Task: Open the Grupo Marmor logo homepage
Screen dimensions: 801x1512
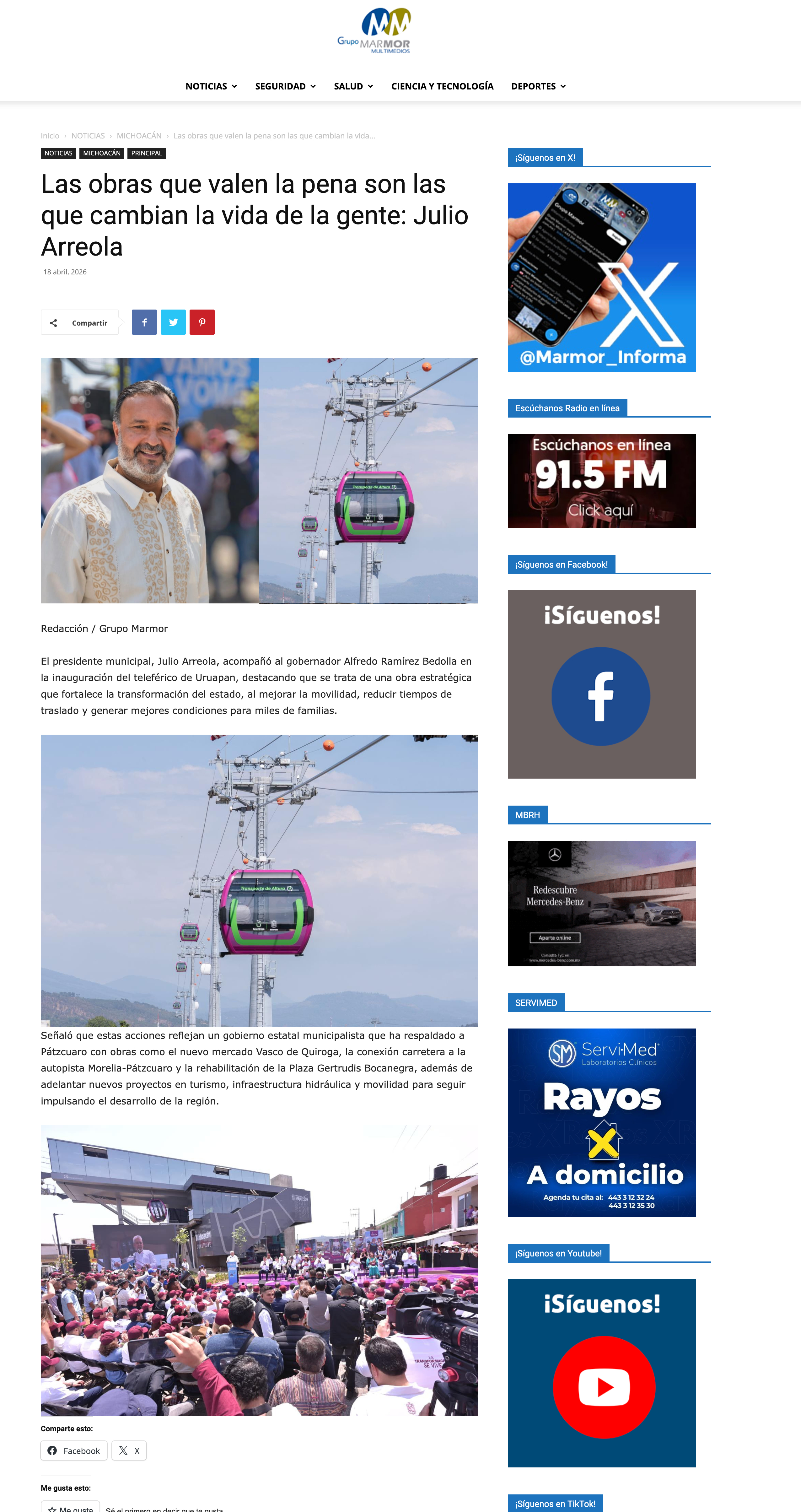Action: click(x=374, y=31)
